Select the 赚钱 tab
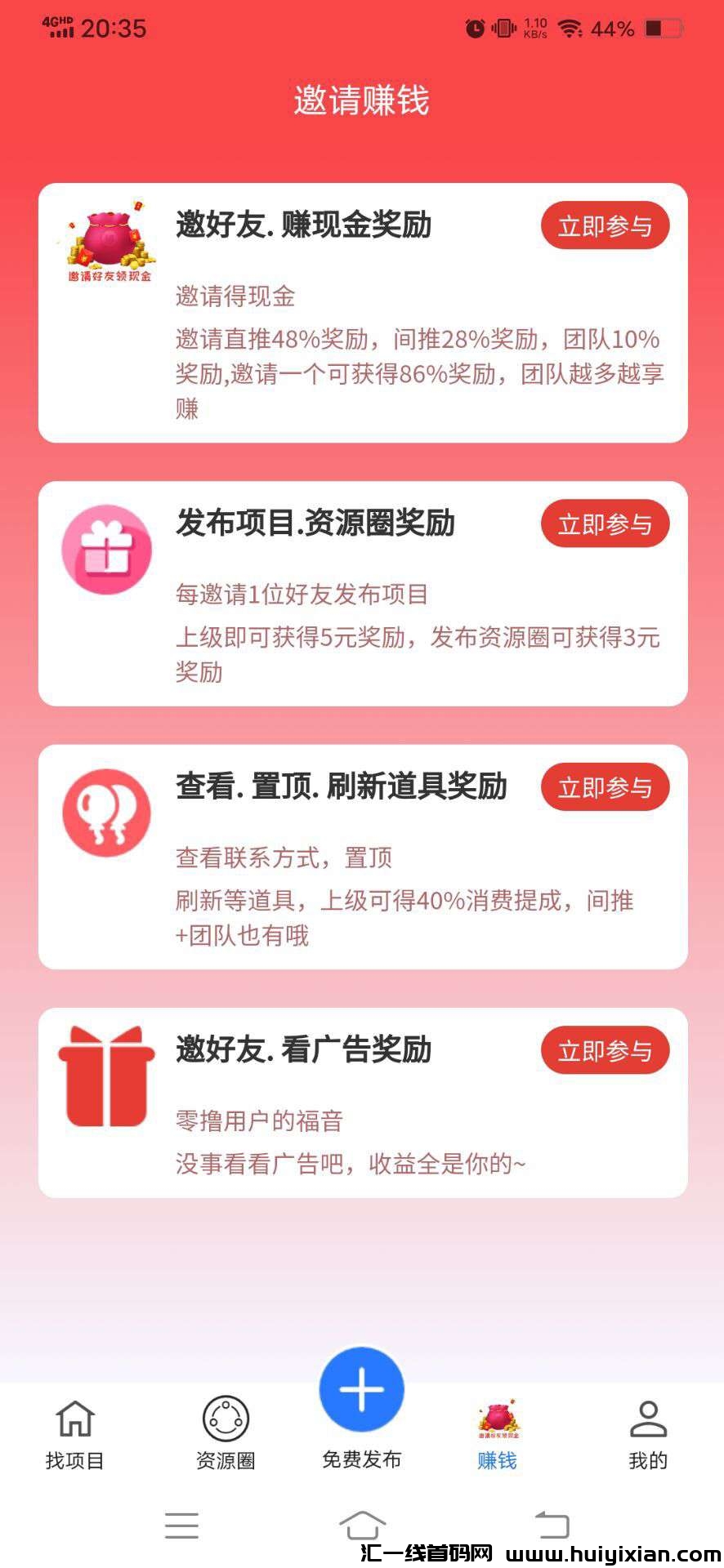This screenshot has width=724, height=1568. [498, 1435]
